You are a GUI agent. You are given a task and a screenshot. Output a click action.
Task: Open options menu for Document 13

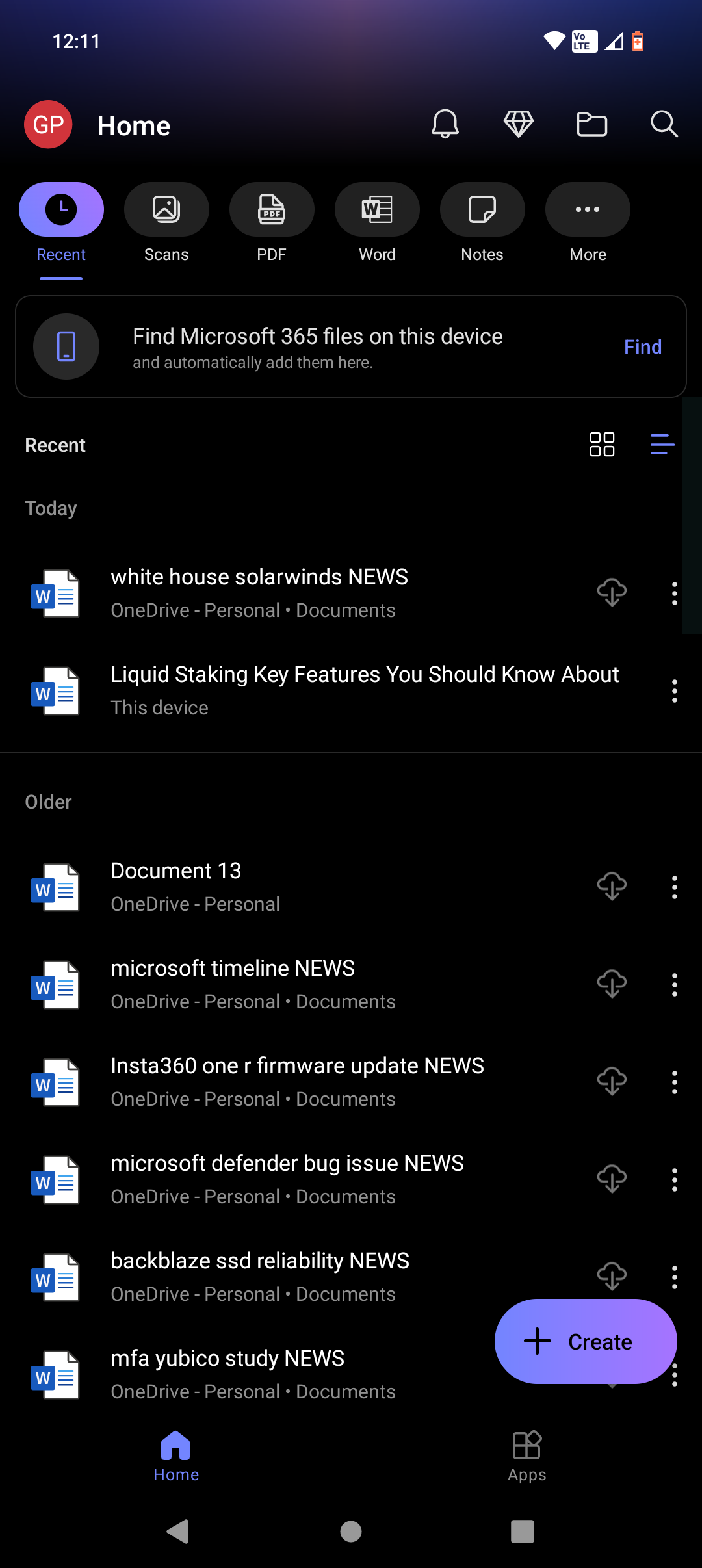click(x=675, y=887)
